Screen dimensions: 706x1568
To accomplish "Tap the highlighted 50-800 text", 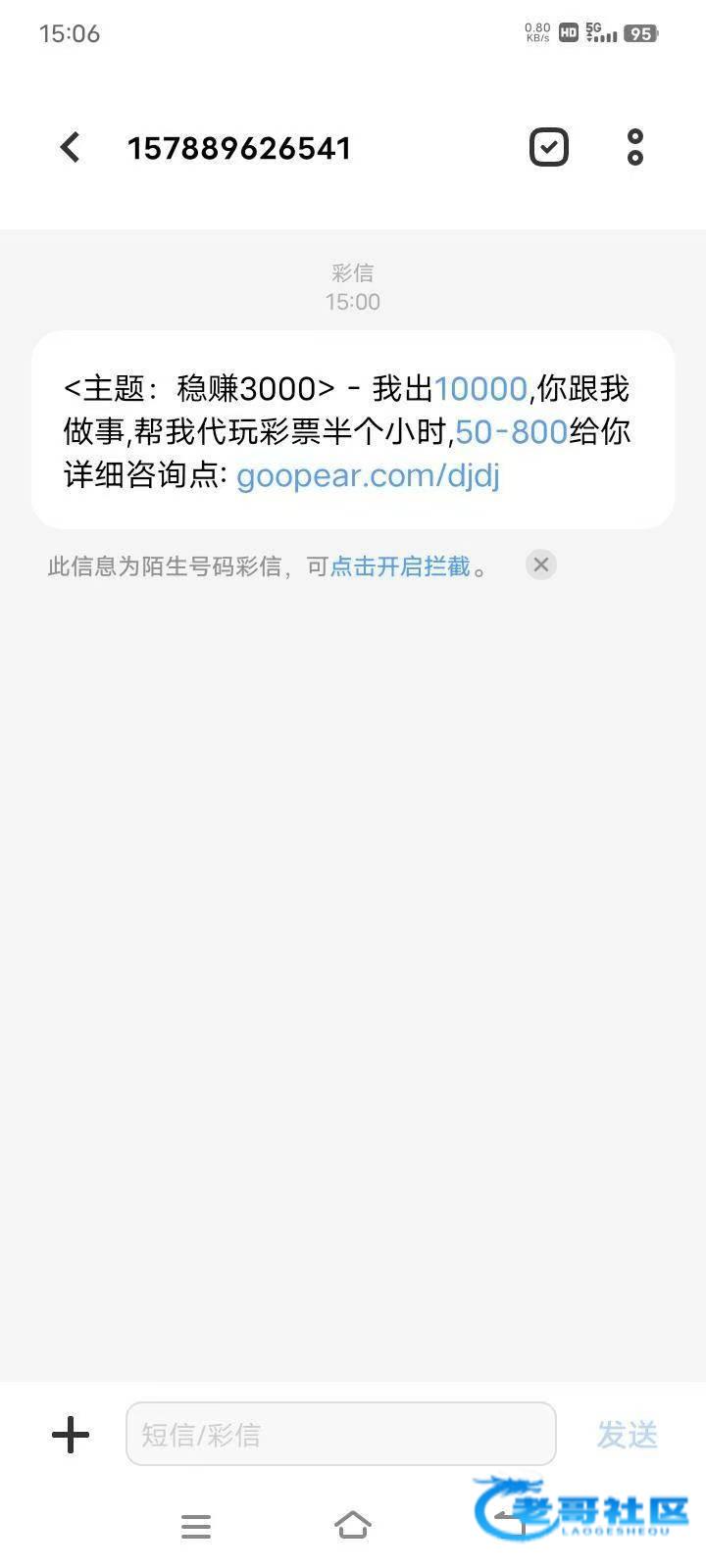I will coord(511,432).
